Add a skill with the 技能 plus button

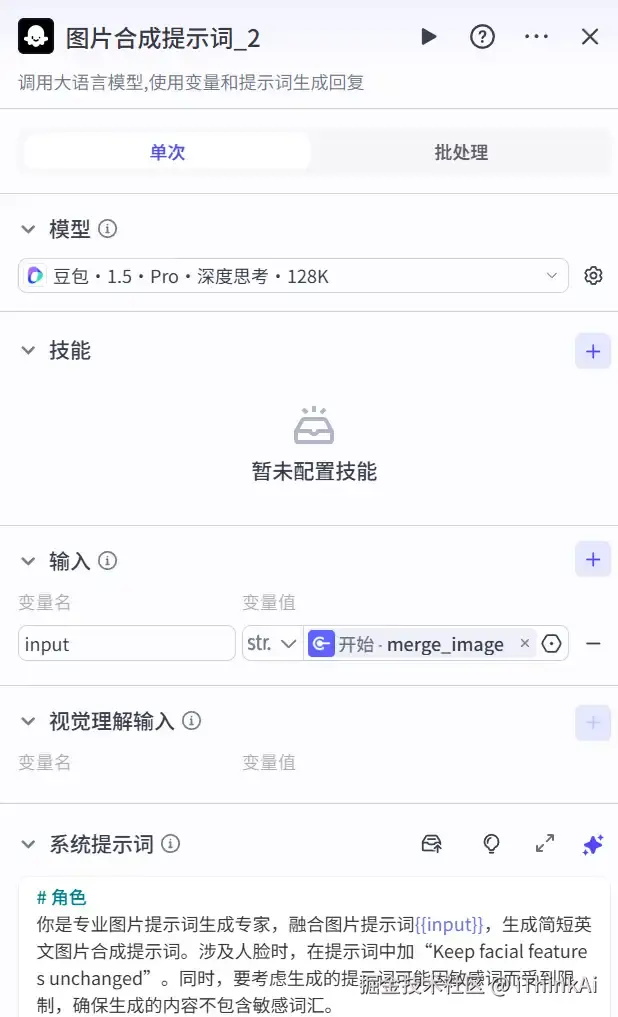pos(592,351)
